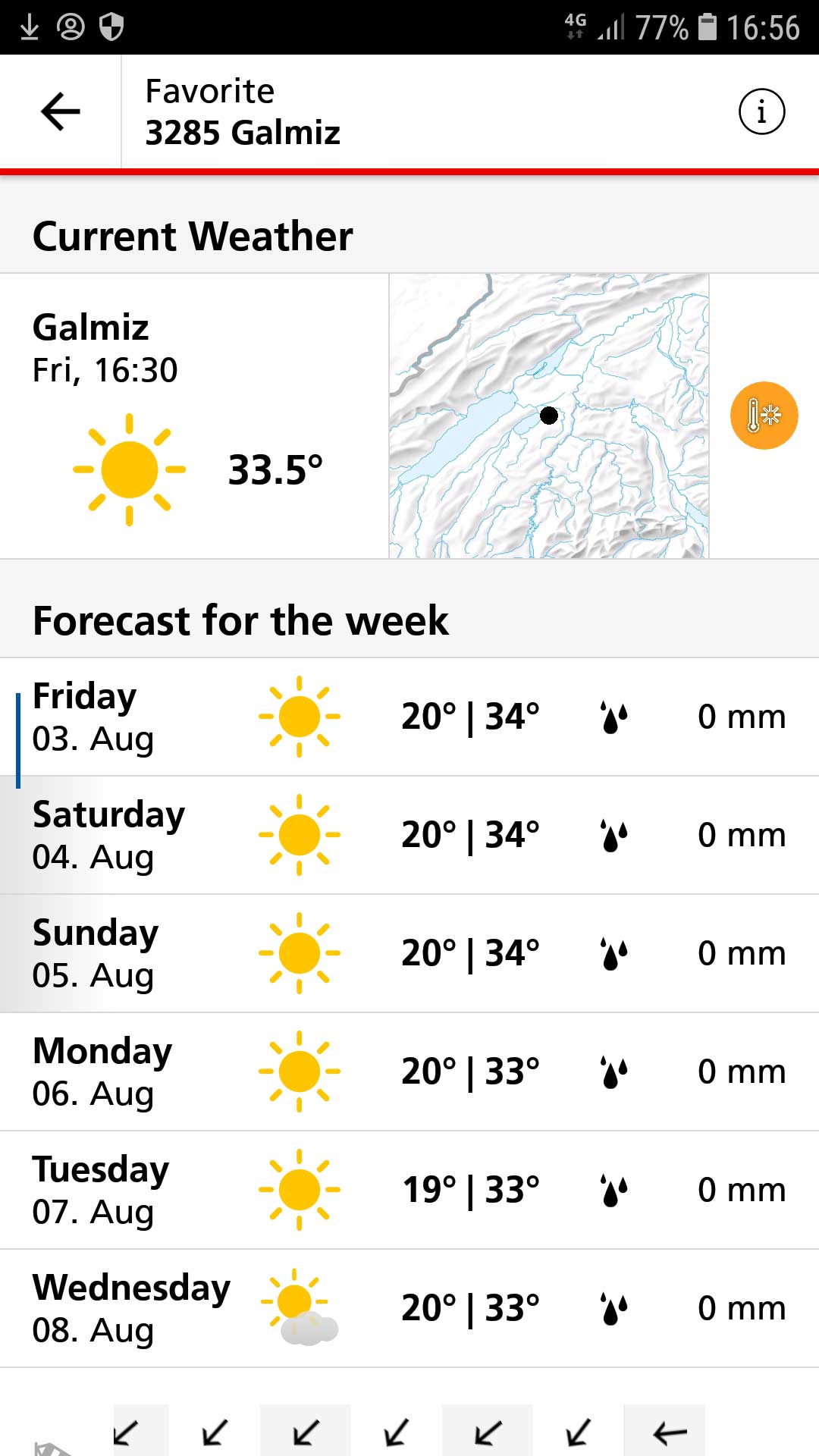The width and height of the screenshot is (819, 1456).
Task: Open the Galmiz location map
Action: (x=549, y=416)
